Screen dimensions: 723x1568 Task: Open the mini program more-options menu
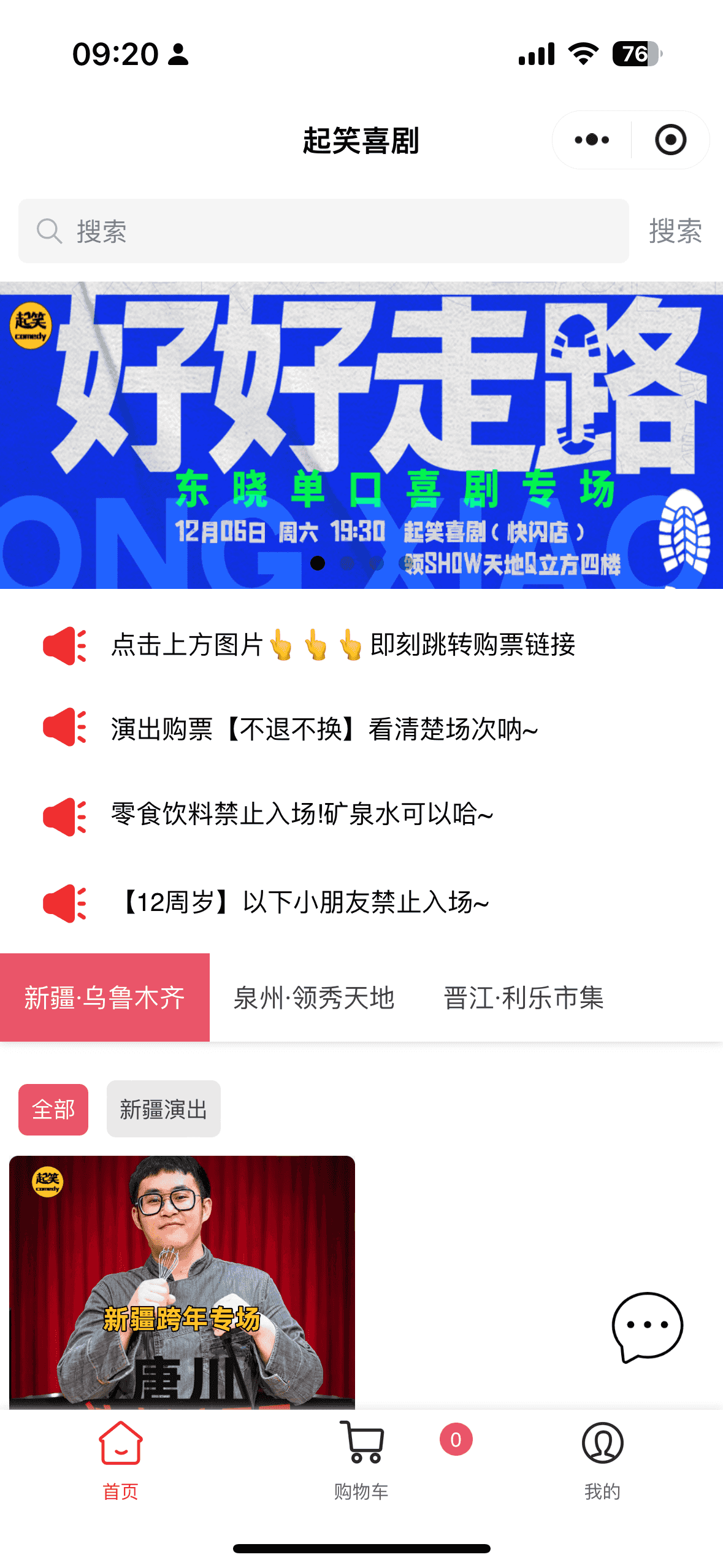(592, 140)
